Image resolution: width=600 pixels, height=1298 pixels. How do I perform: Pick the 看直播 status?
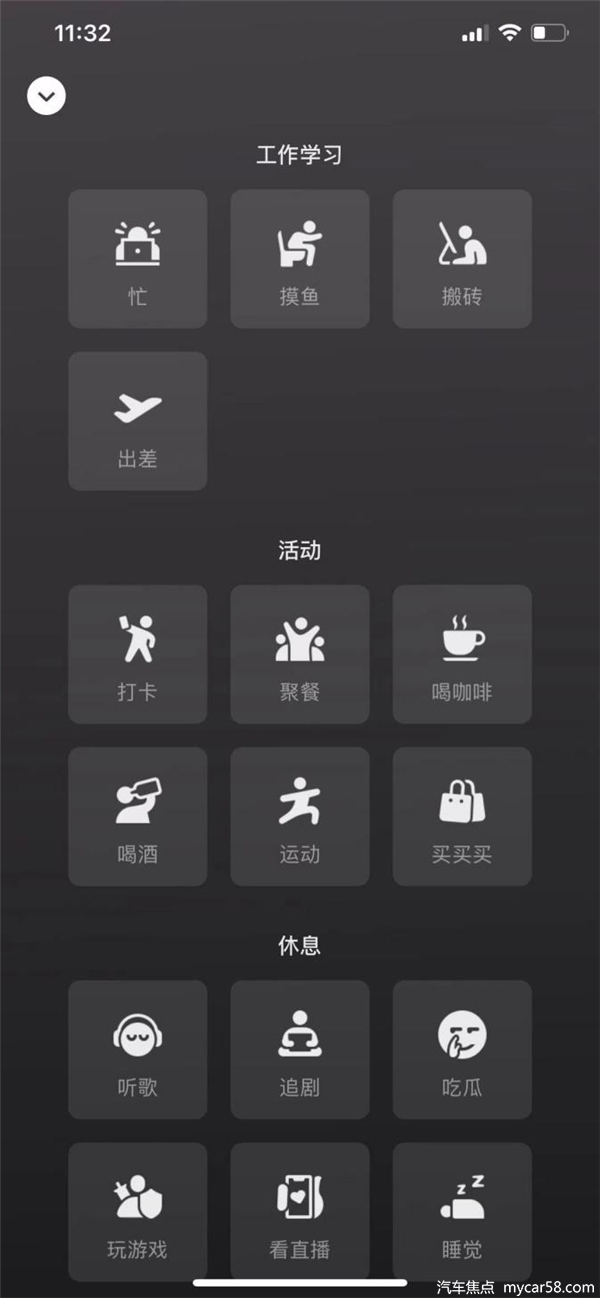click(x=300, y=1211)
